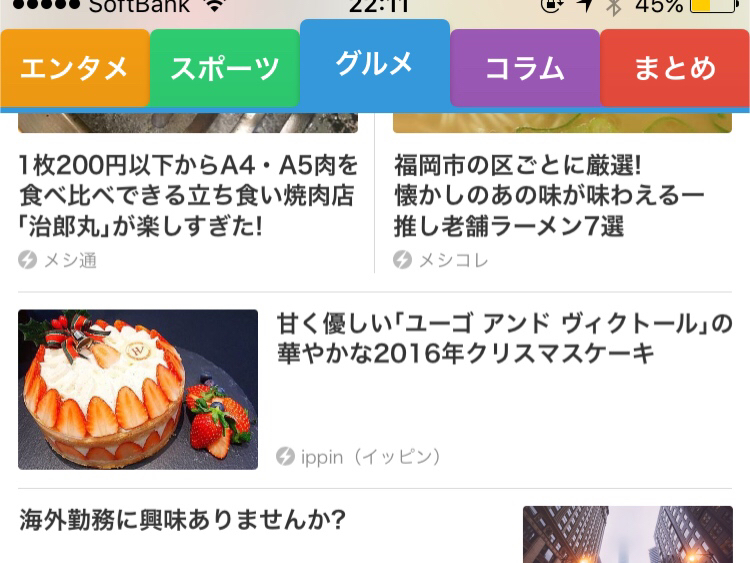Switch to the エンタメ tab
This screenshot has height=563, width=750.
[x=75, y=68]
